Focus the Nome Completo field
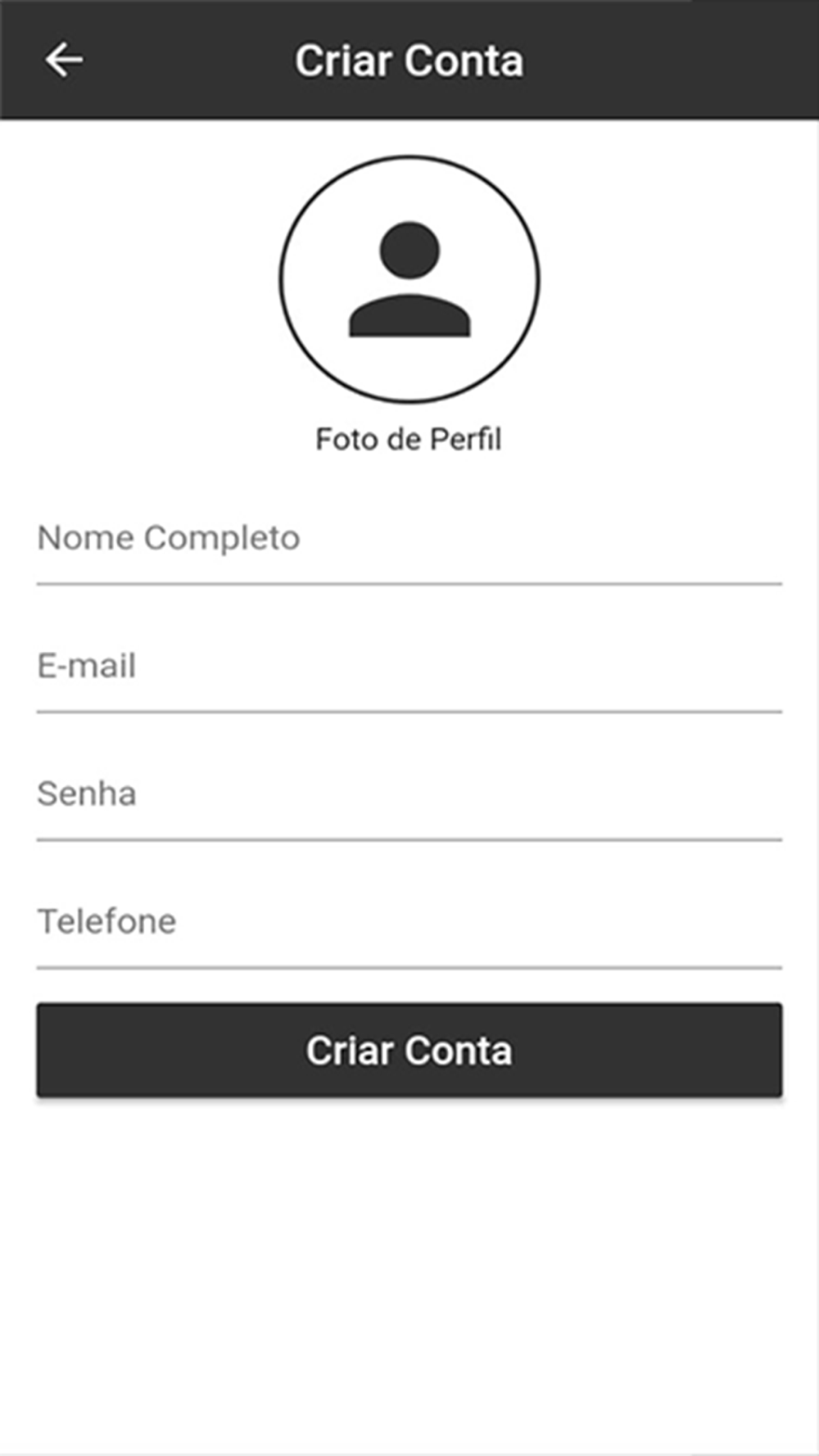The image size is (819, 1456). (409, 541)
